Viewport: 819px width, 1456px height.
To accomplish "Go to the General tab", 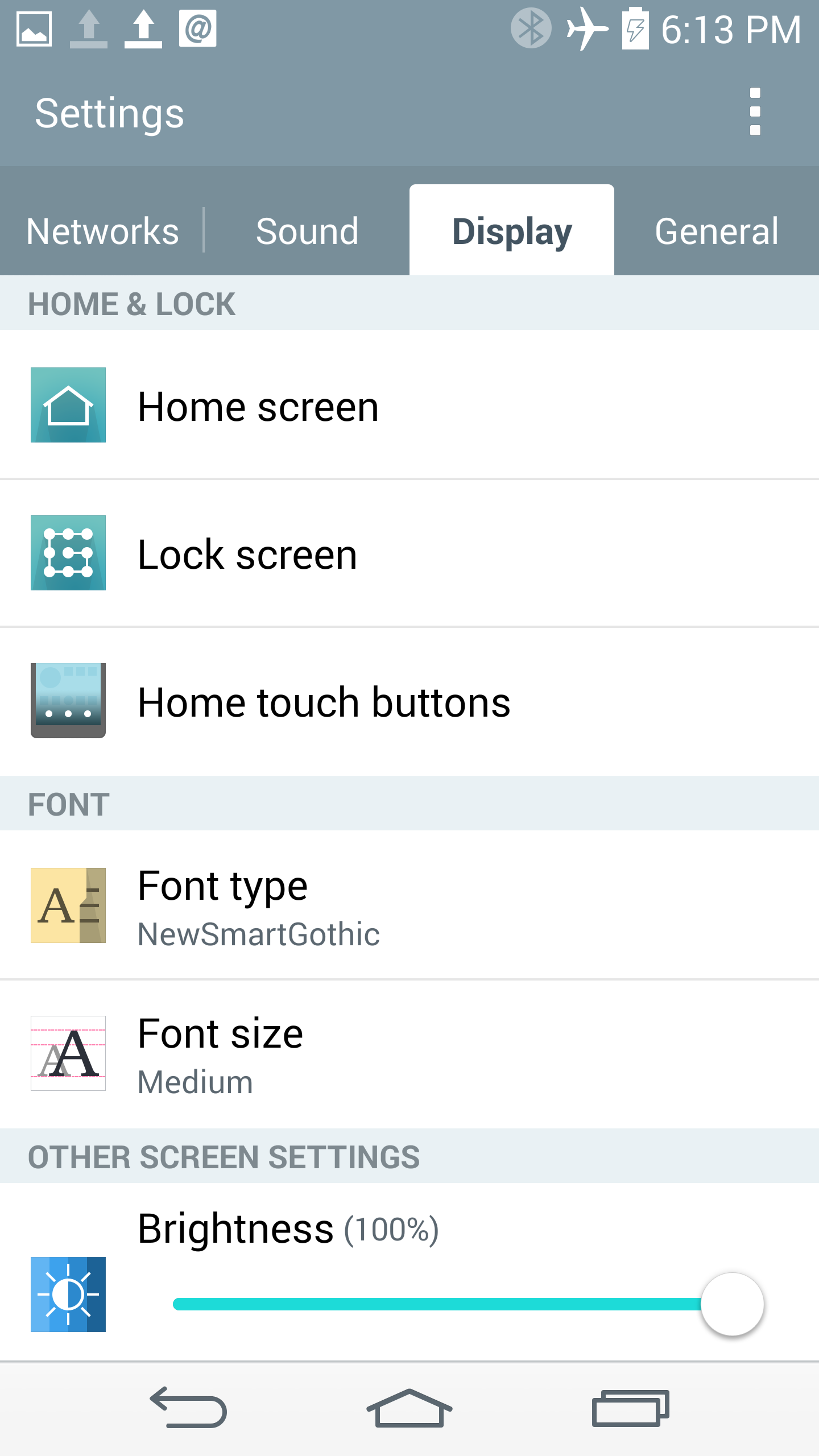I will tap(717, 231).
